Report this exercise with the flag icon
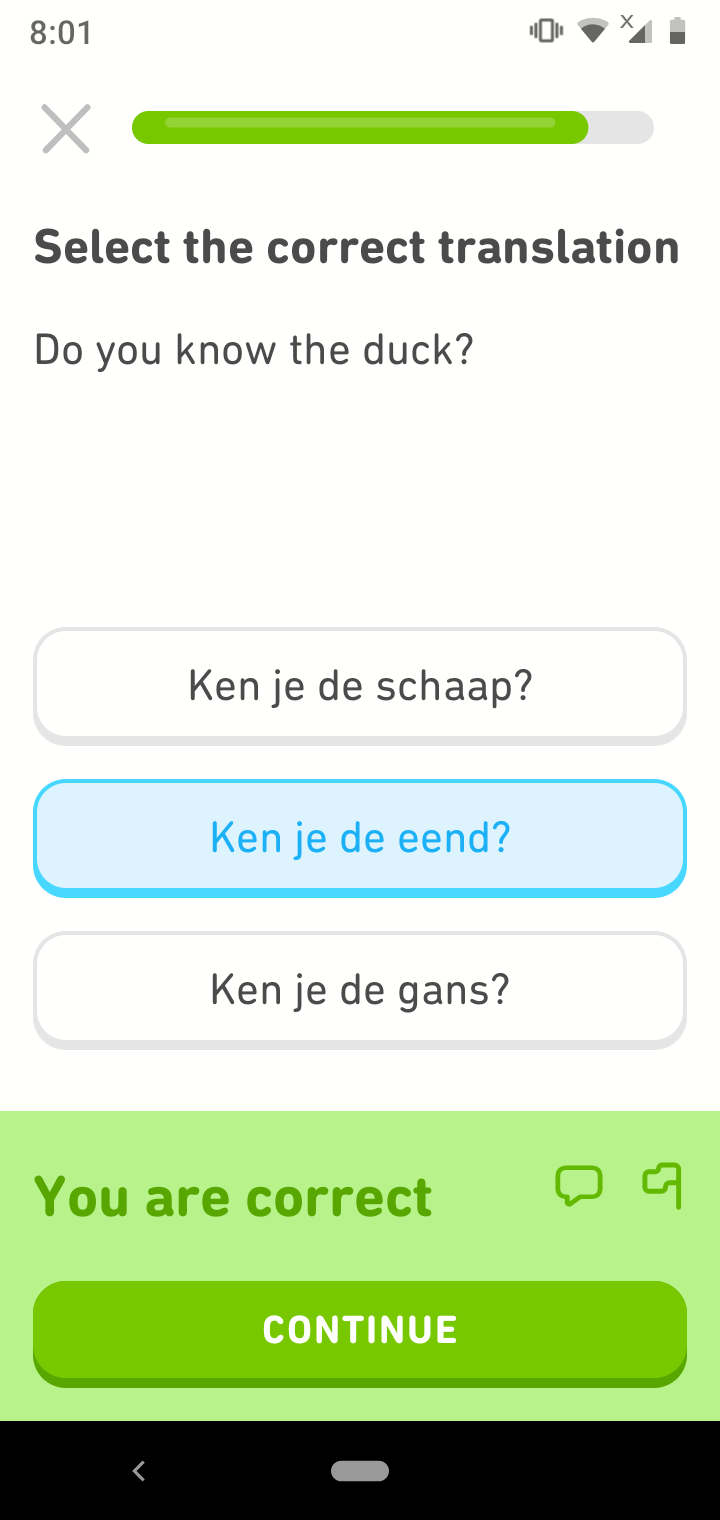The width and height of the screenshot is (720, 1520). 662,1186
